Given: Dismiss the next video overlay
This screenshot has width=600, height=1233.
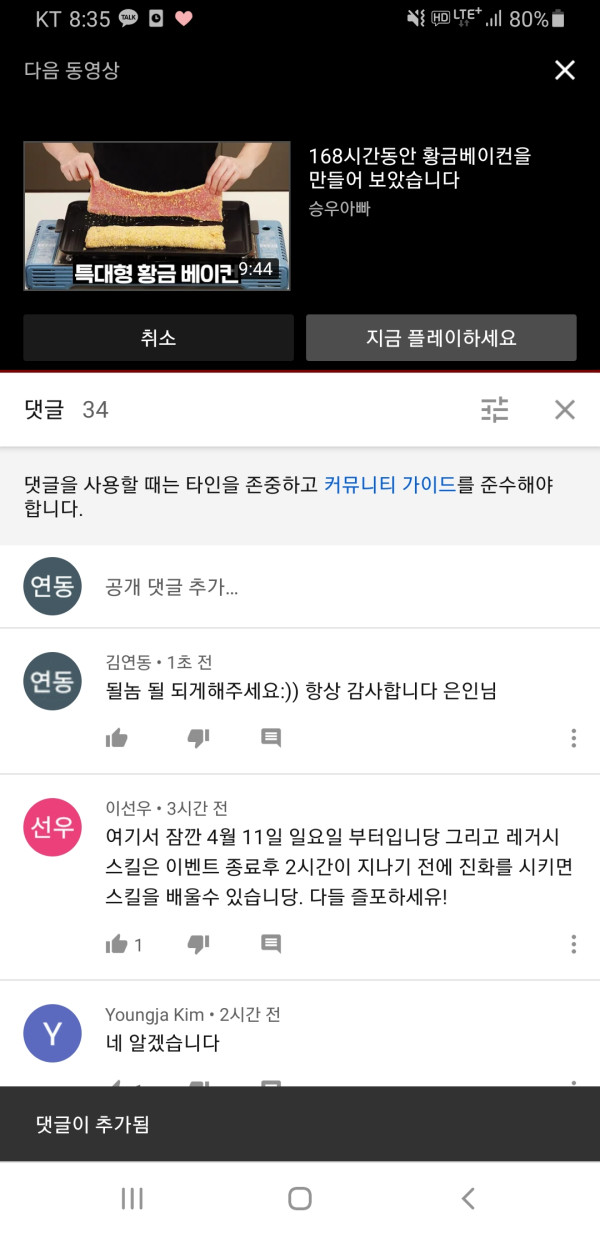Looking at the screenshot, I should pyautogui.click(x=565, y=70).
